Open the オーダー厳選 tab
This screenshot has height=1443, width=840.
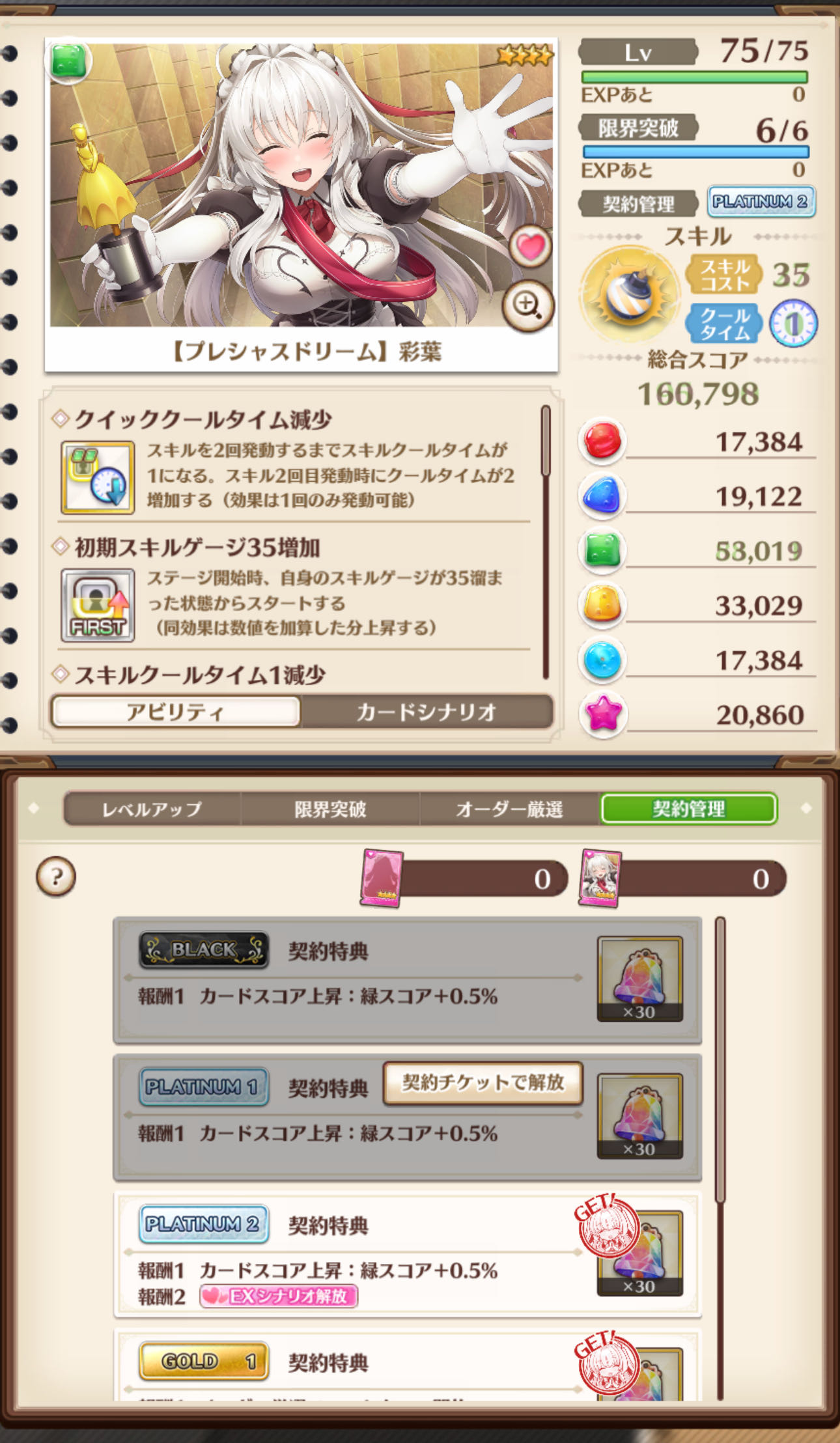pos(509,809)
